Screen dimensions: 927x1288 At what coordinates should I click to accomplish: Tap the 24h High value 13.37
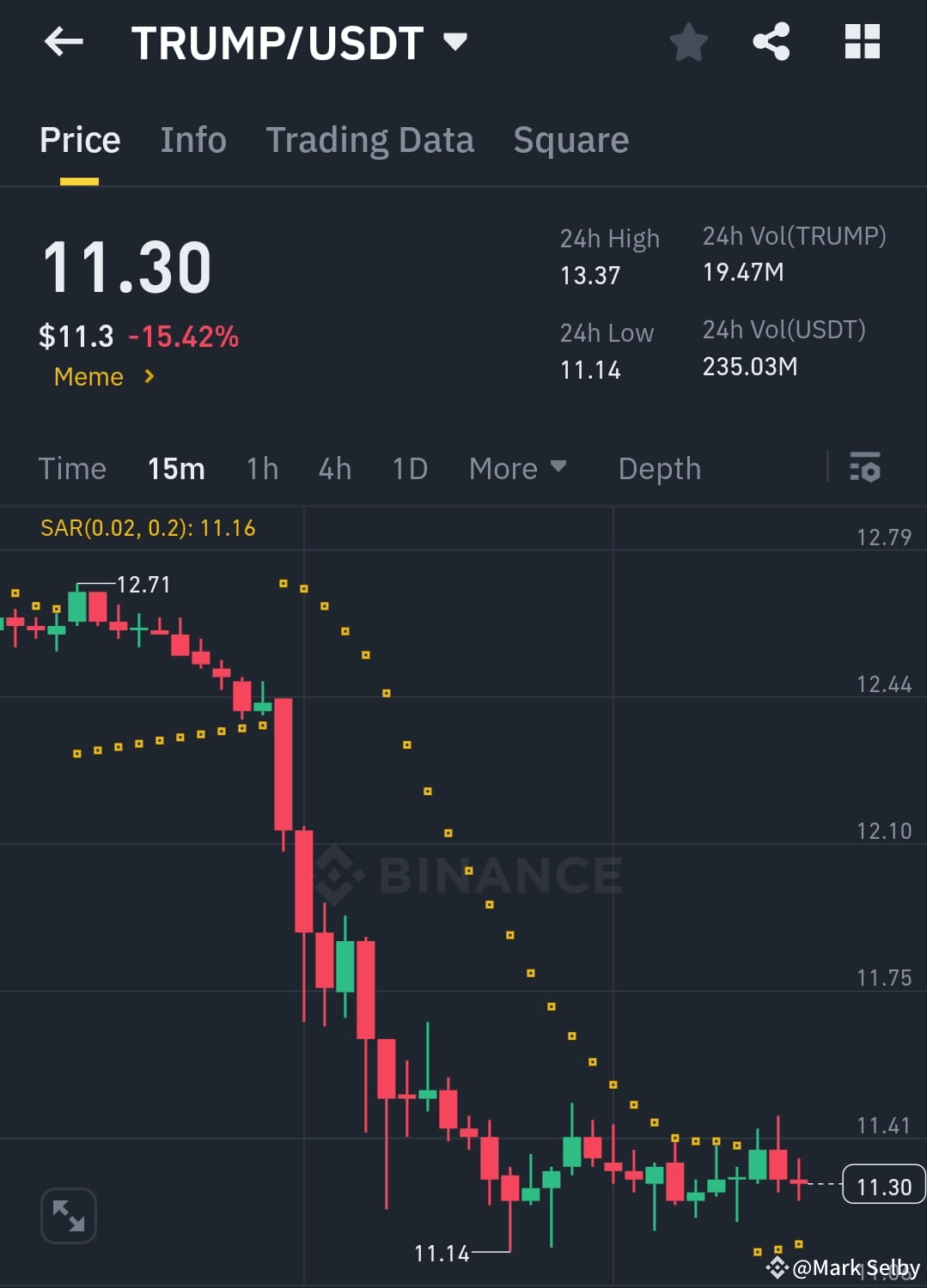coord(590,275)
